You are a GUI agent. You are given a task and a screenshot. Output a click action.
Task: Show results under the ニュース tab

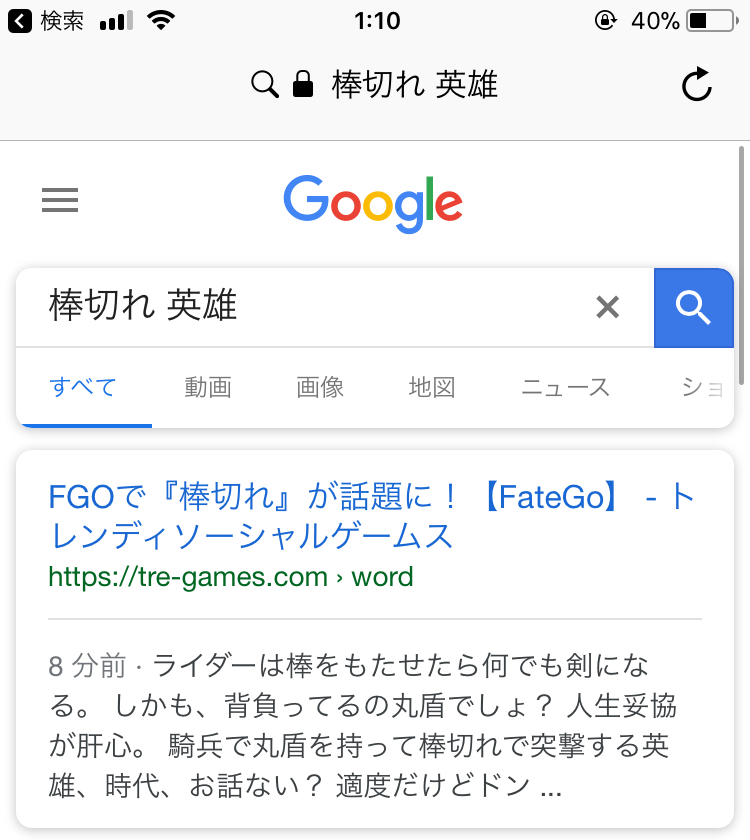click(565, 387)
